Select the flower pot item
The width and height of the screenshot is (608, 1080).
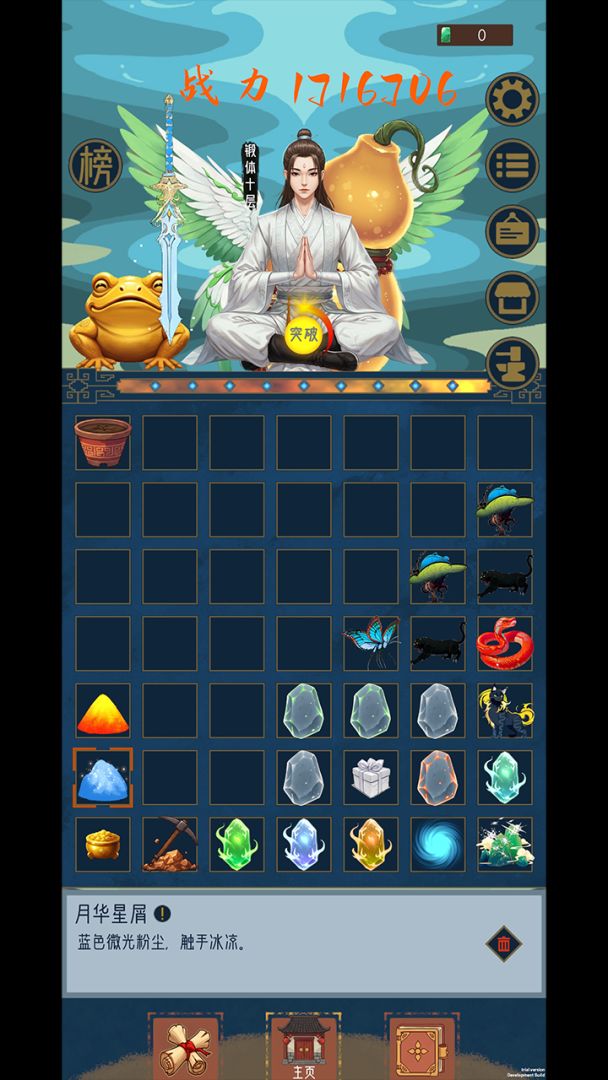pos(102,443)
